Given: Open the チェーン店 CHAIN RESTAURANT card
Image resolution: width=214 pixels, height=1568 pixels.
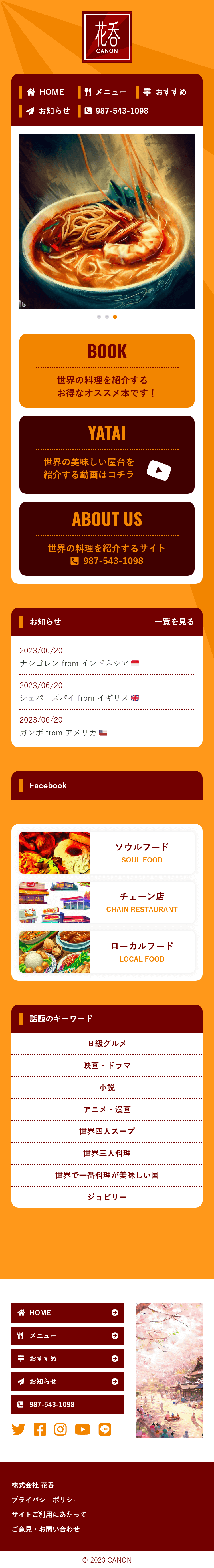Looking at the screenshot, I should tap(107, 902).
